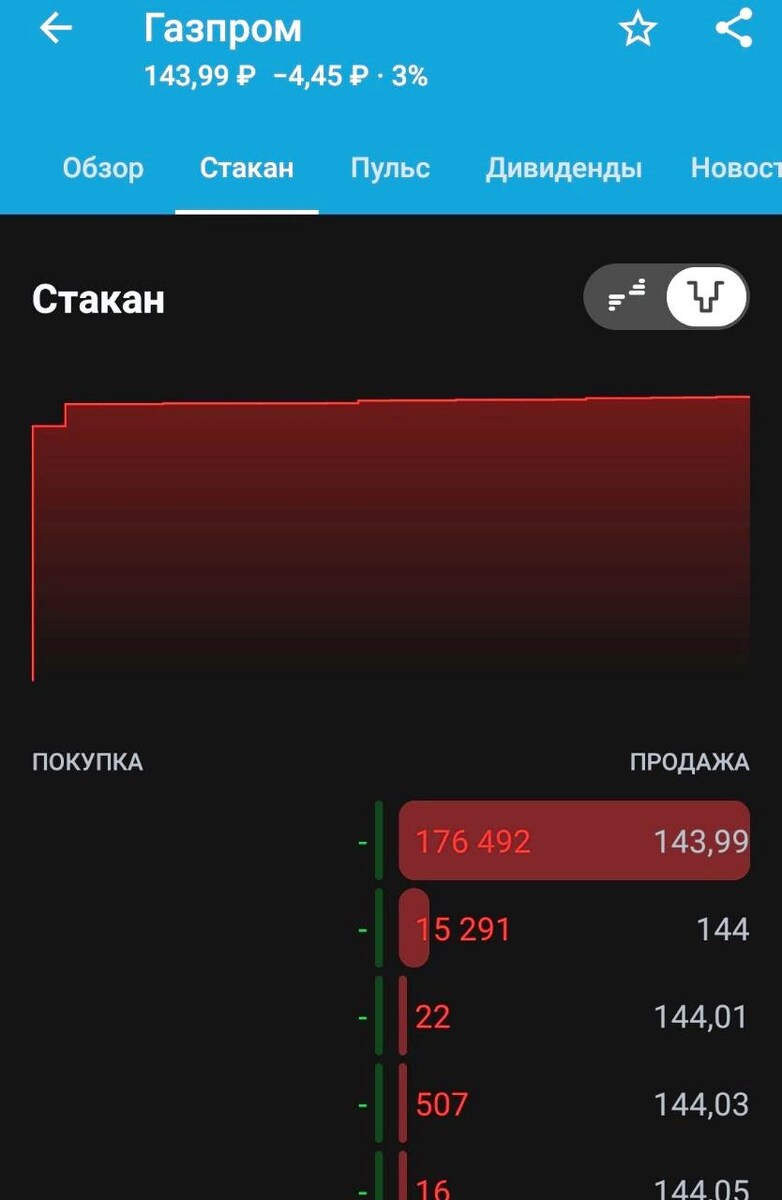Screen dimensions: 782x1200
Task: Star Газпром as a favorite
Action: click(637, 28)
